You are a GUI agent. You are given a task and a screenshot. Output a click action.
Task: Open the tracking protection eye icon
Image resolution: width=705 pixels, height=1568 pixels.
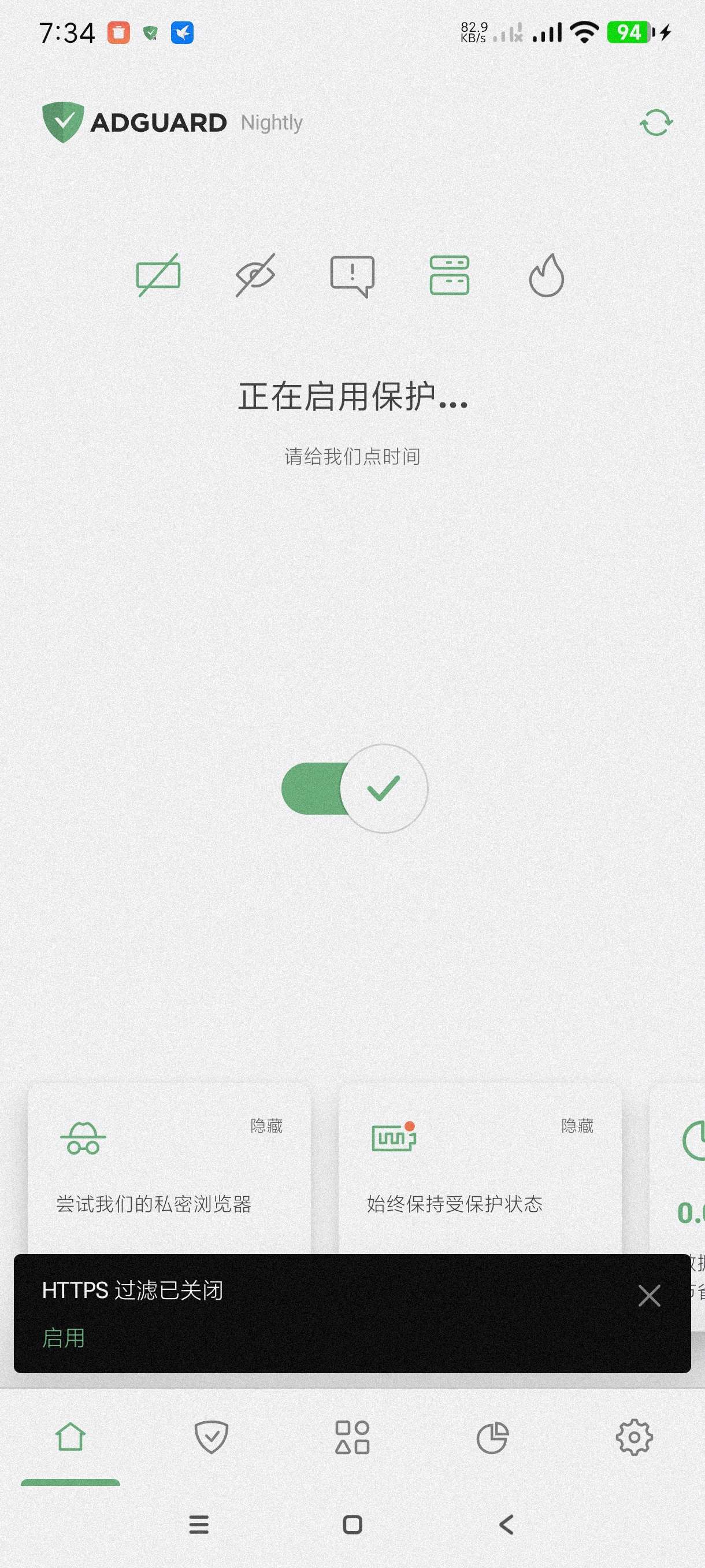pos(255,276)
